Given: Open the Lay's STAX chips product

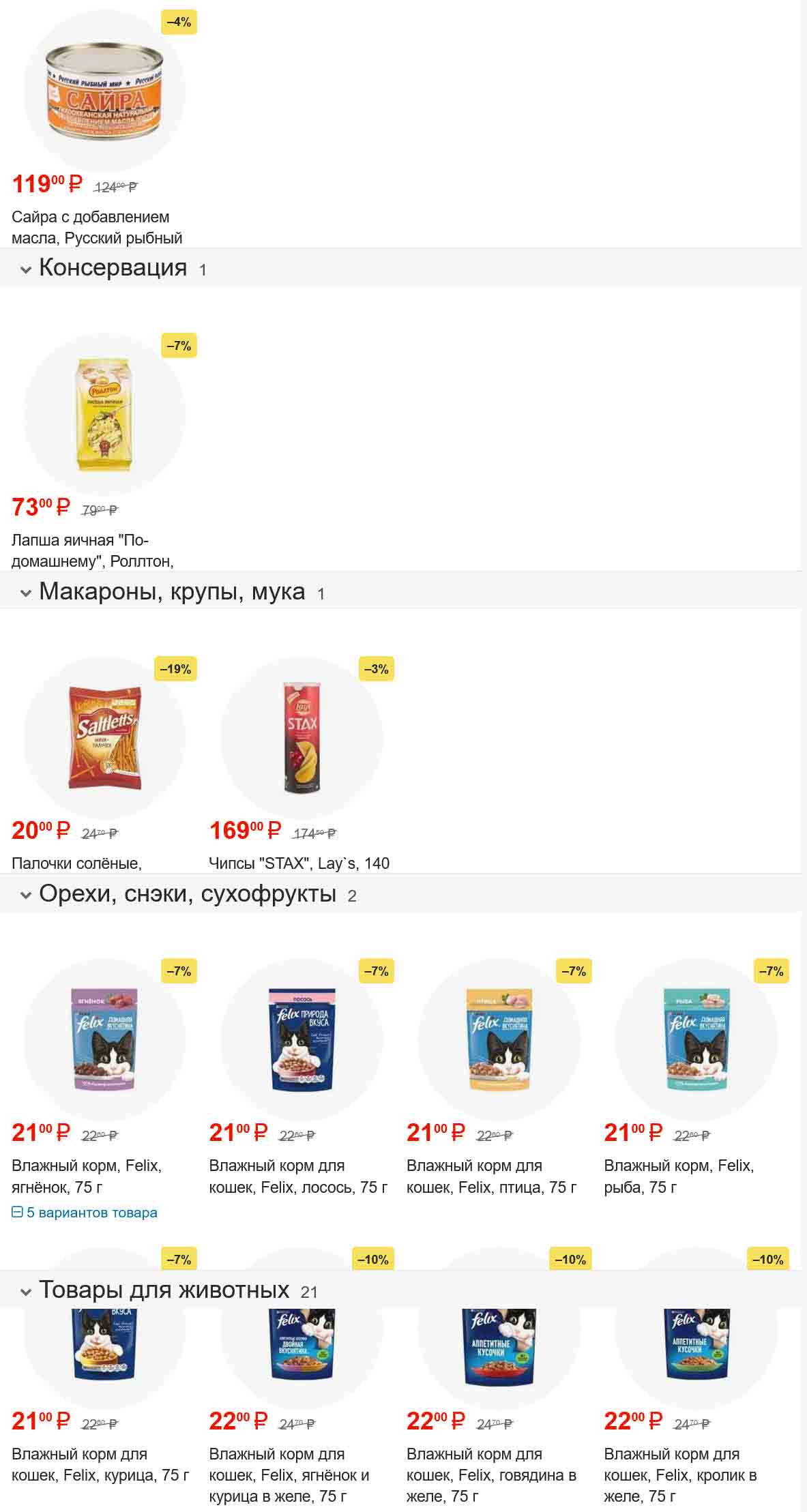Looking at the screenshot, I should [x=302, y=737].
